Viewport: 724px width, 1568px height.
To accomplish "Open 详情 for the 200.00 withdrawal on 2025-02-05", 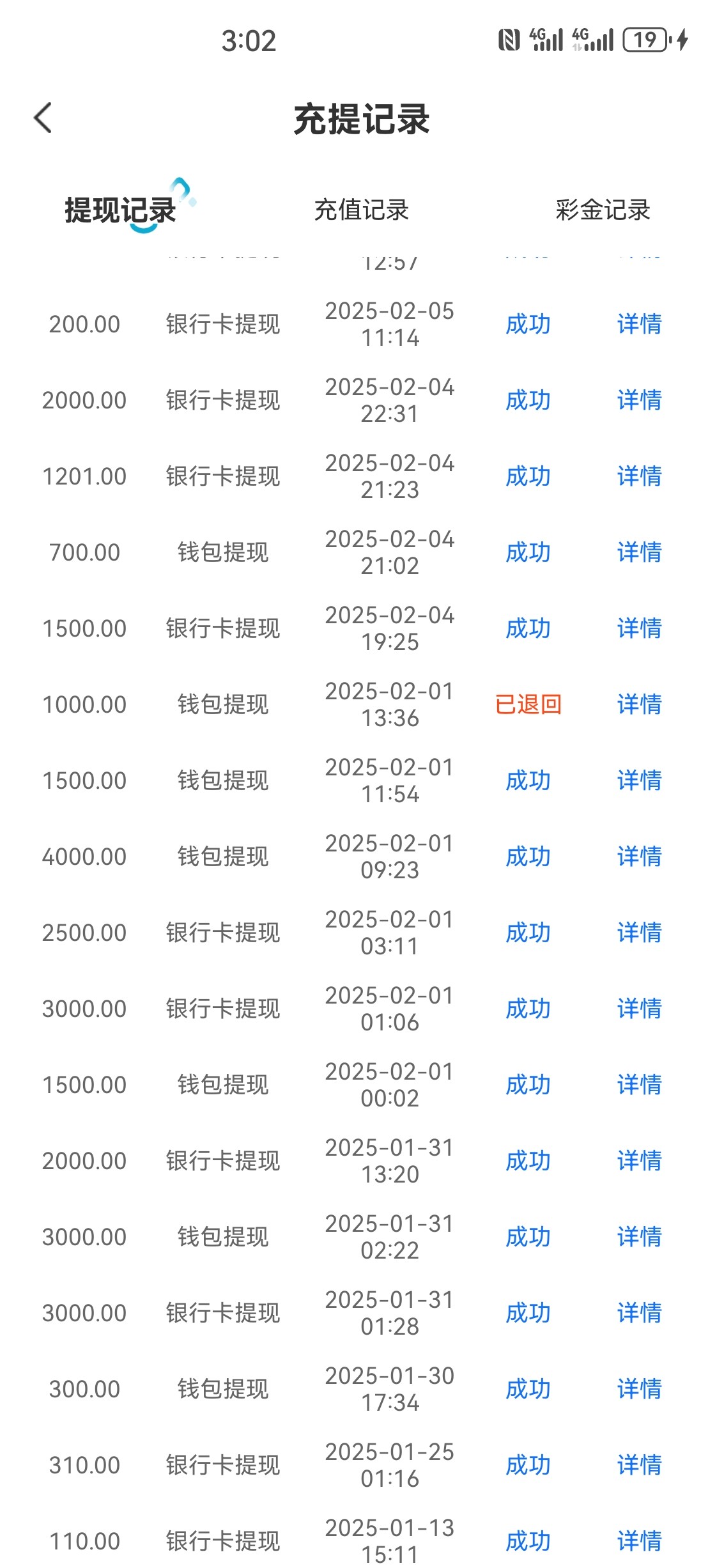I will click(639, 324).
